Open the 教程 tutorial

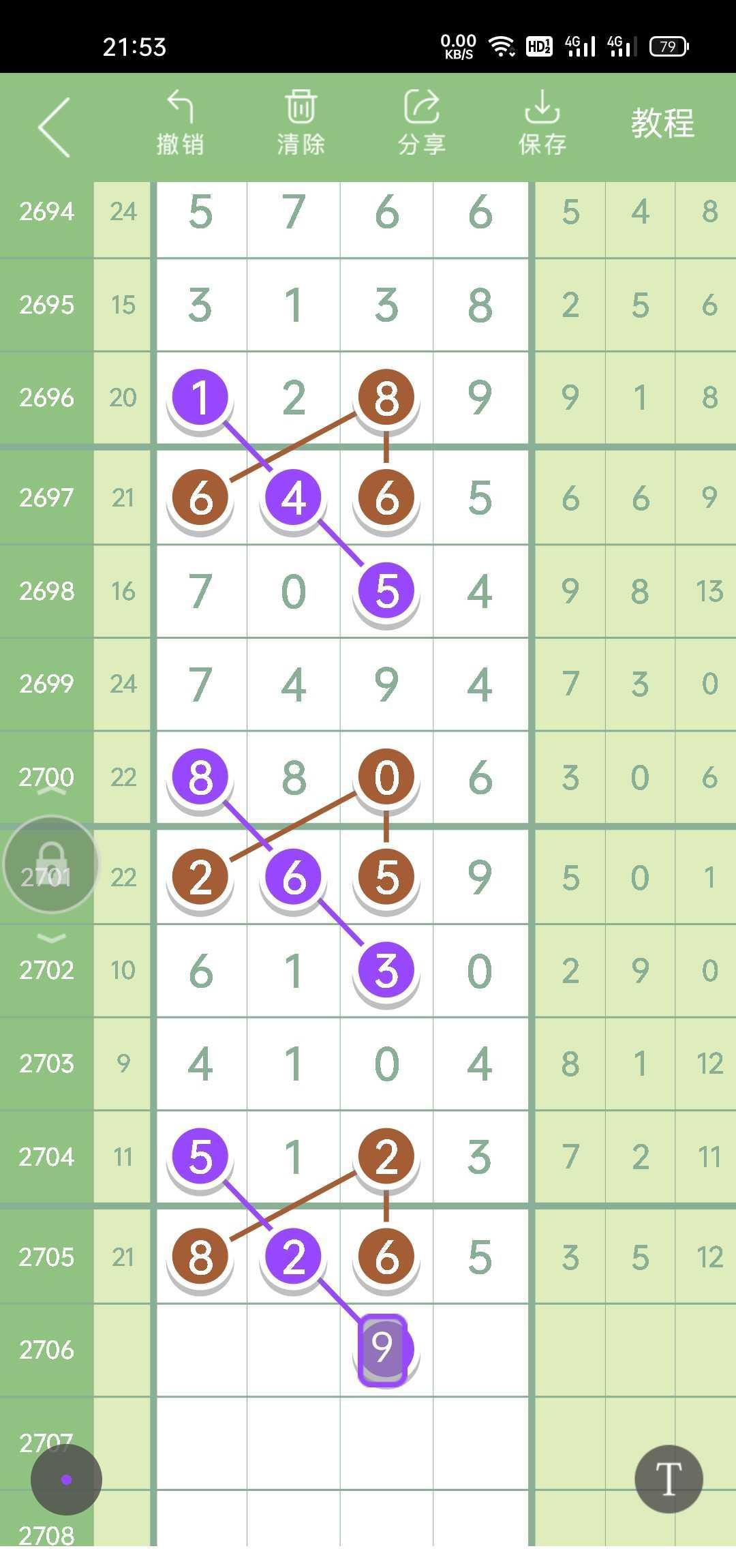(x=662, y=123)
